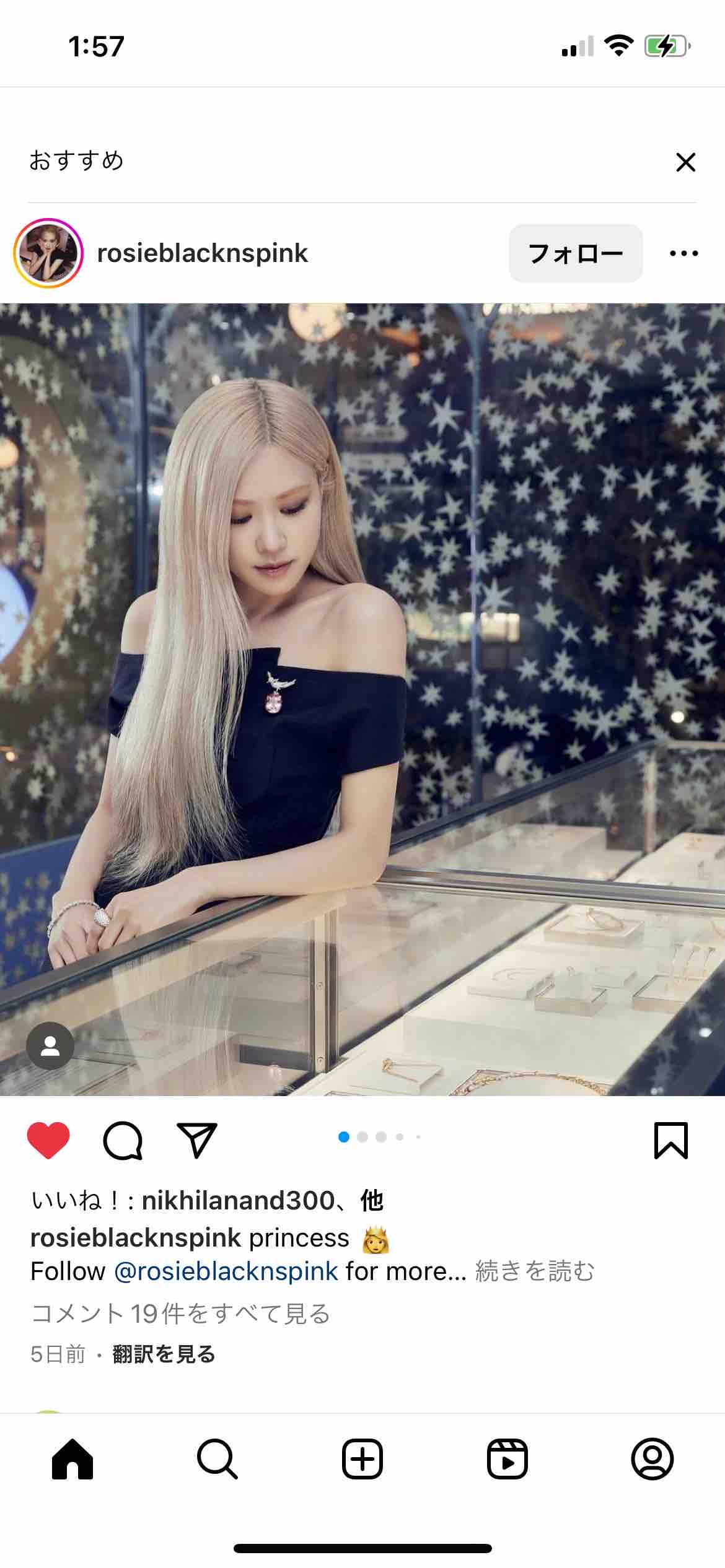Unlike the post with the red heart
725x1568 pixels.
click(48, 1140)
